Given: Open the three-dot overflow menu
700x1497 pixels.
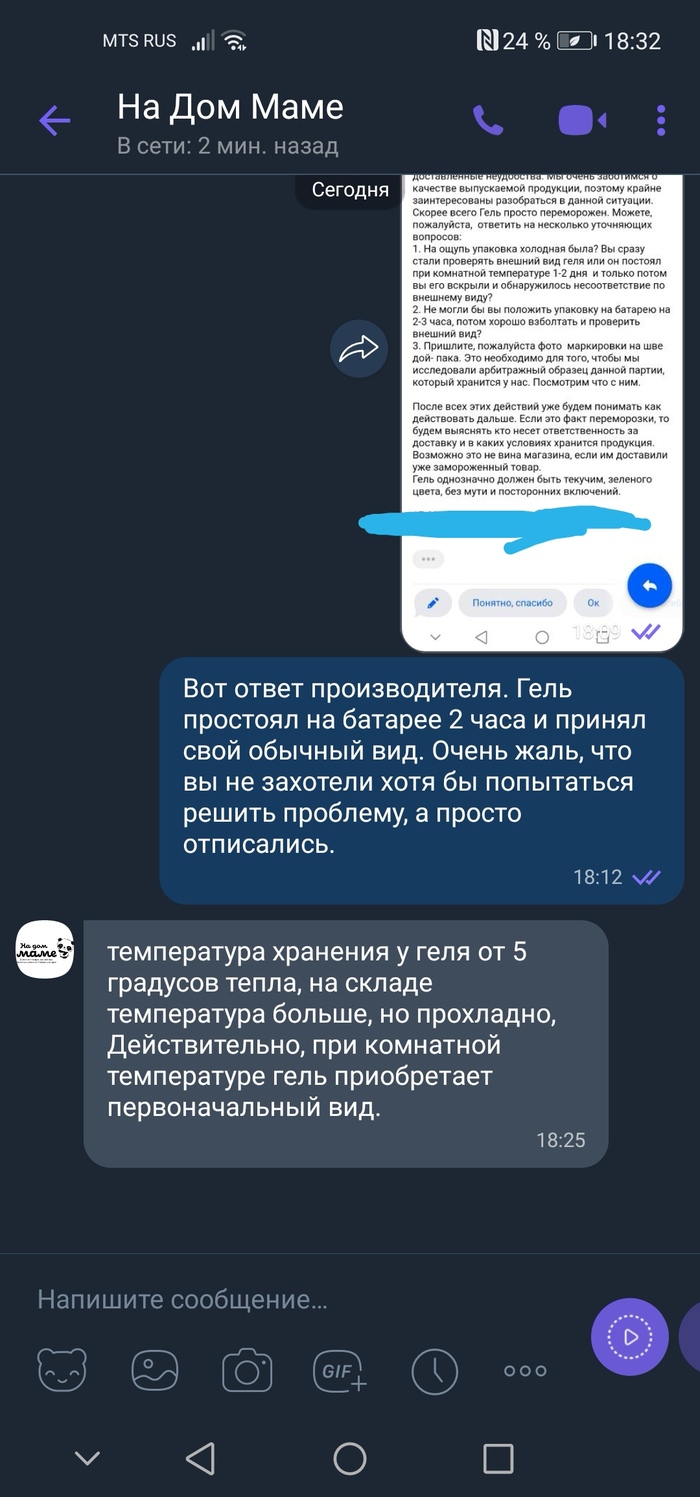Looking at the screenshot, I should 661,121.
